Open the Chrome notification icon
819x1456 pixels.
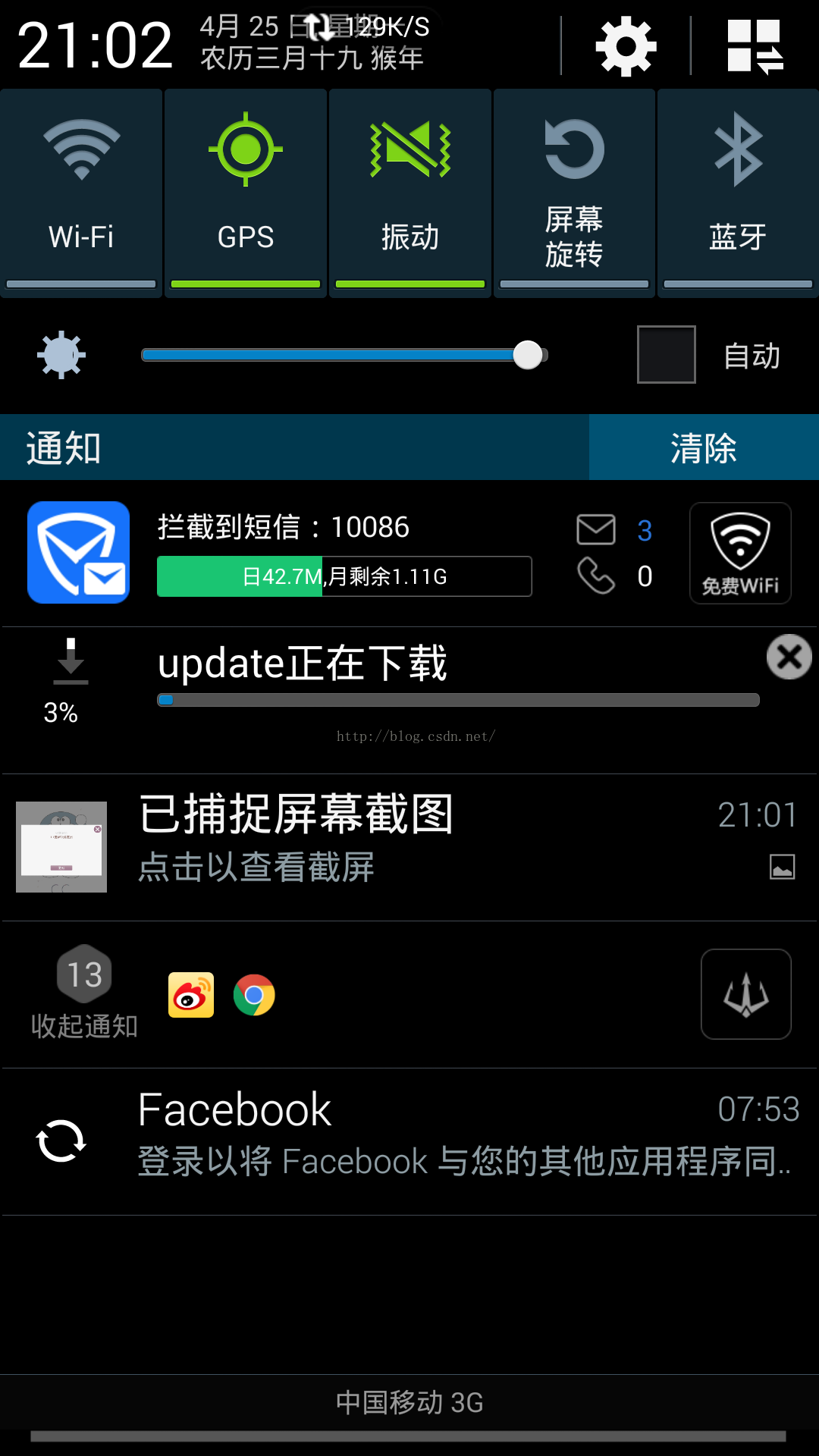pos(254,995)
